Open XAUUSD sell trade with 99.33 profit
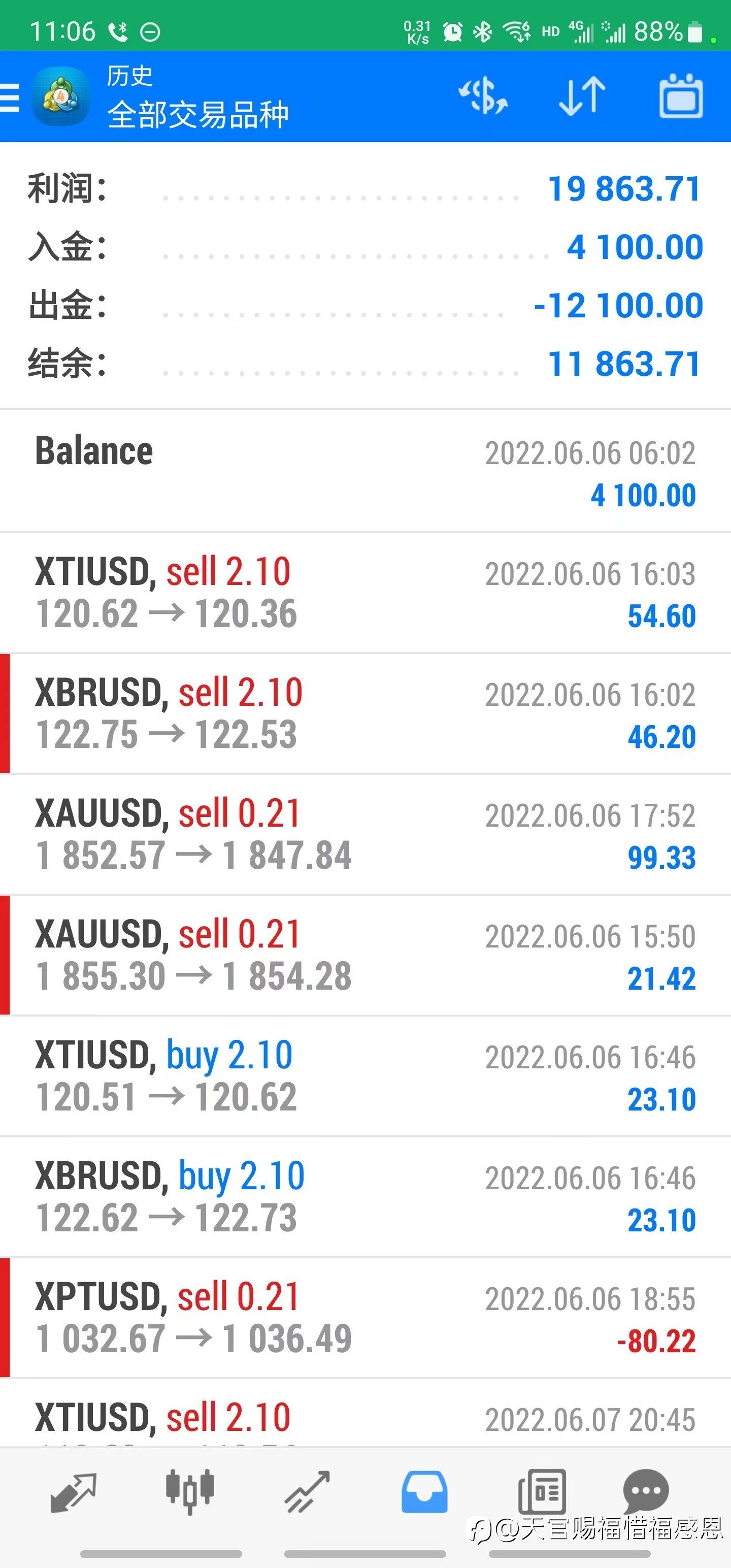Image resolution: width=731 pixels, height=1568 pixels. pyautogui.click(x=365, y=834)
